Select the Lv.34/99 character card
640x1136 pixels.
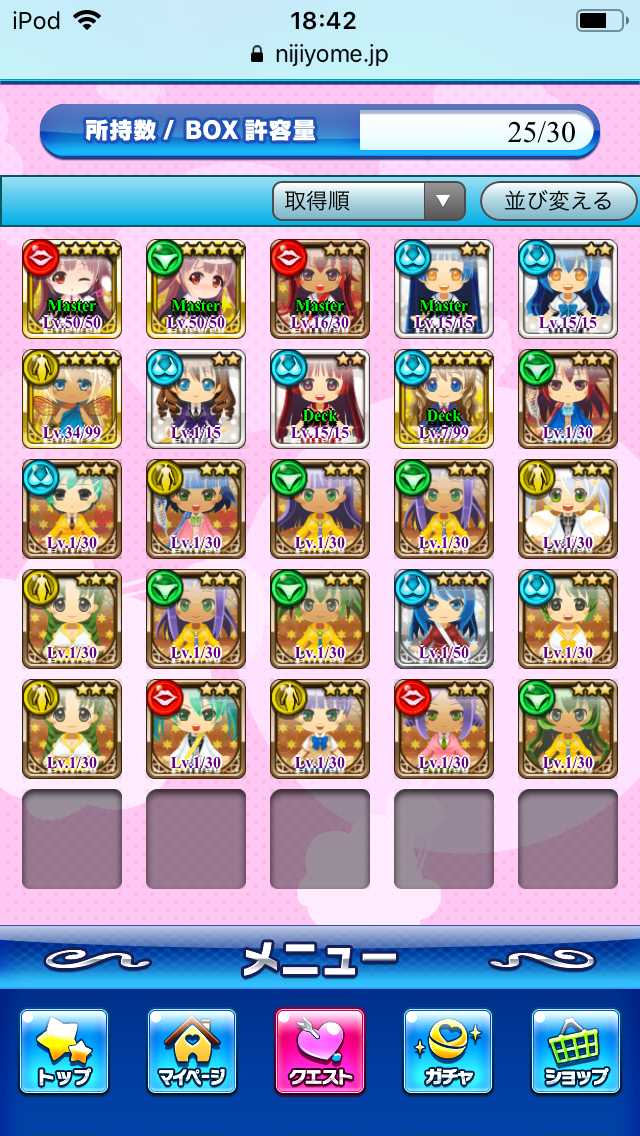[71, 398]
